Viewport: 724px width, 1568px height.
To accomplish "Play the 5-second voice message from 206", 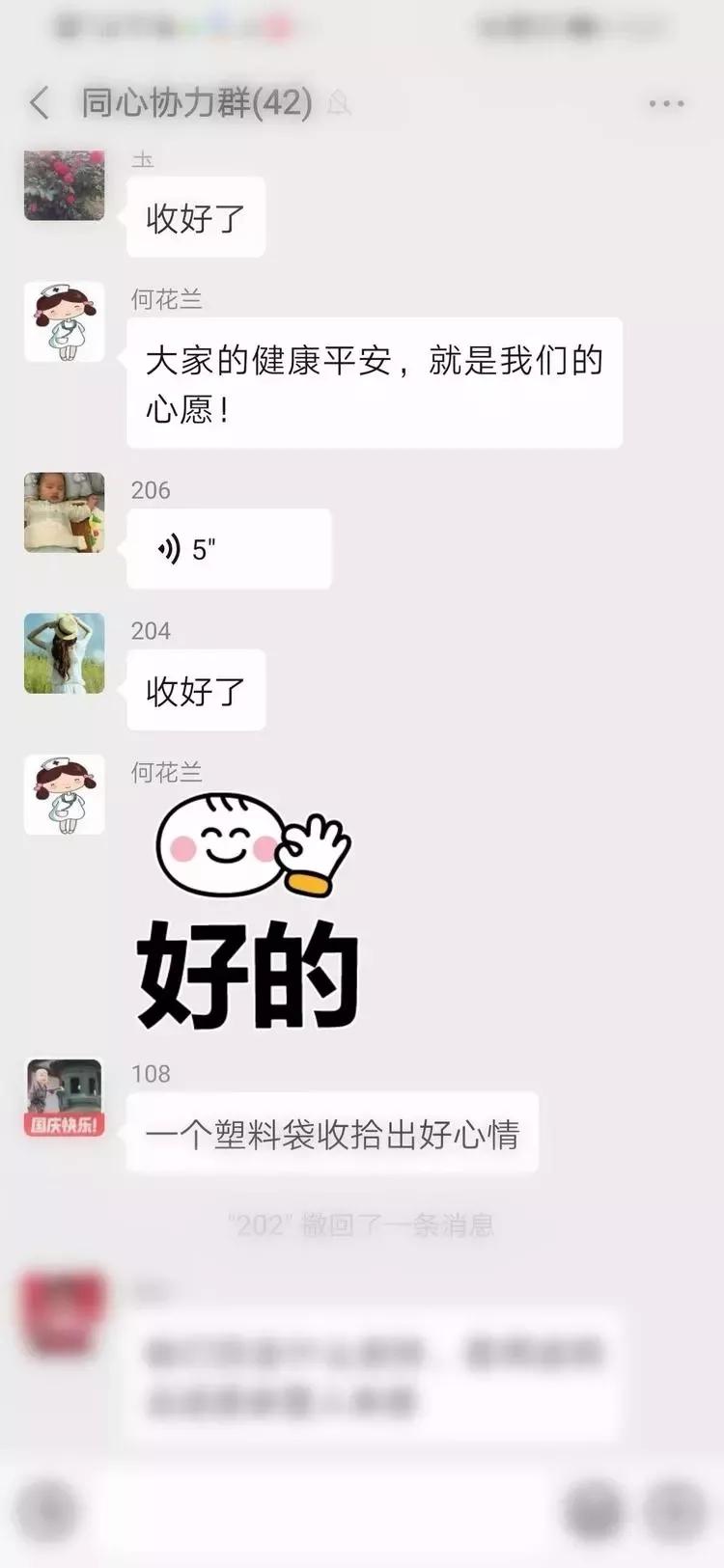I will (x=229, y=549).
